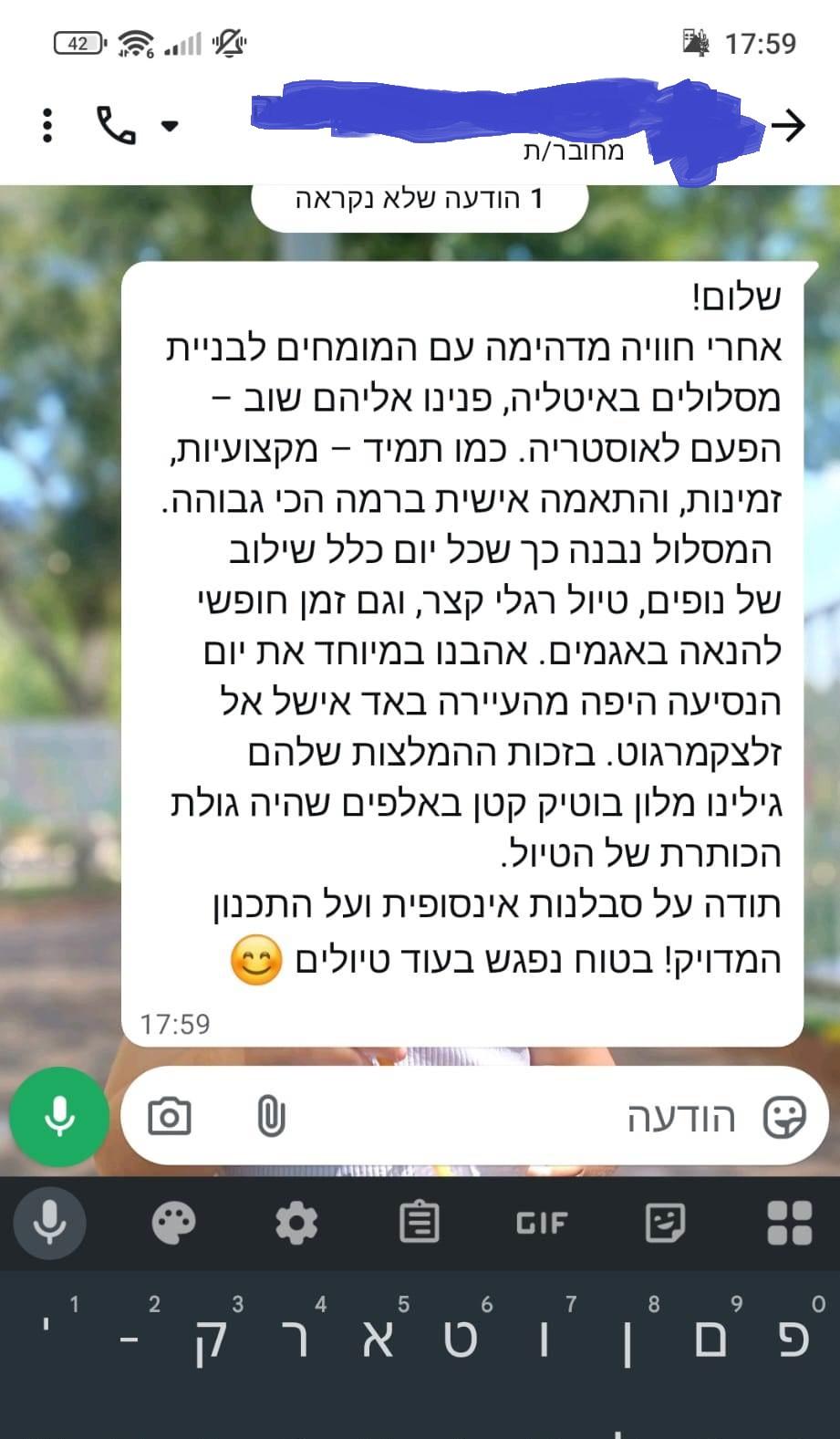Attach a file with the paperclip
Image resolution: width=840 pixels, height=1439 pixels.
pos(271,1116)
